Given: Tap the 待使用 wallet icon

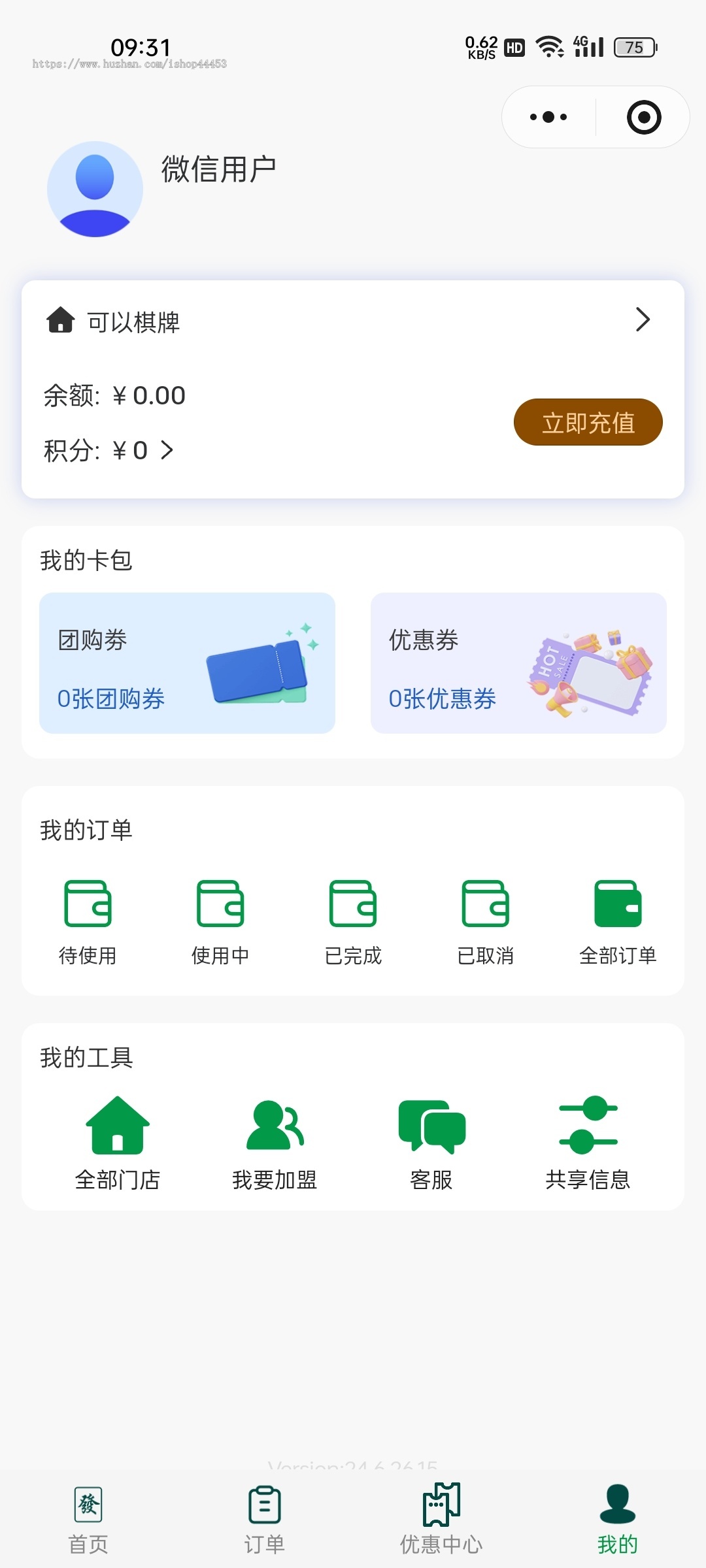Looking at the screenshot, I should pos(88,905).
